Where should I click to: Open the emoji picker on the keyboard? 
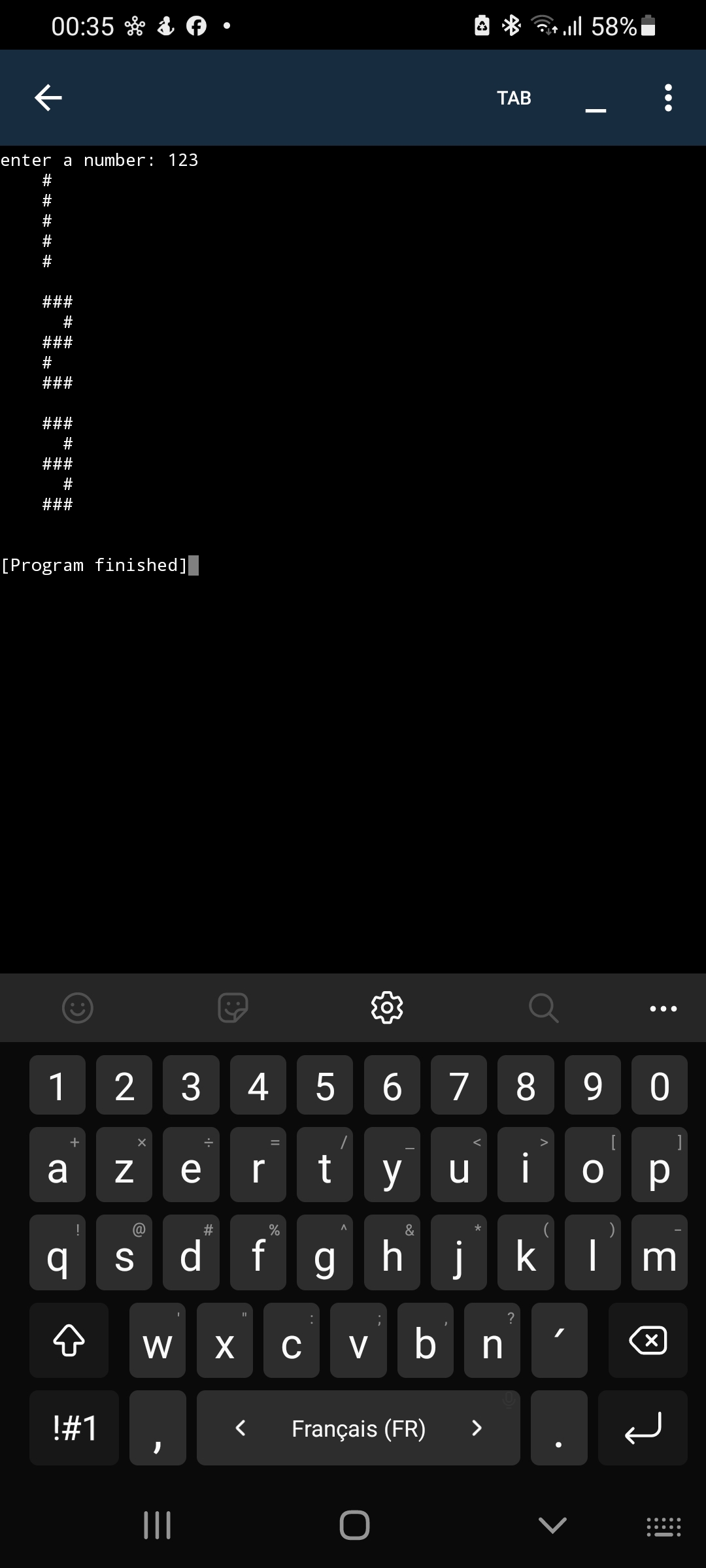(78, 1007)
